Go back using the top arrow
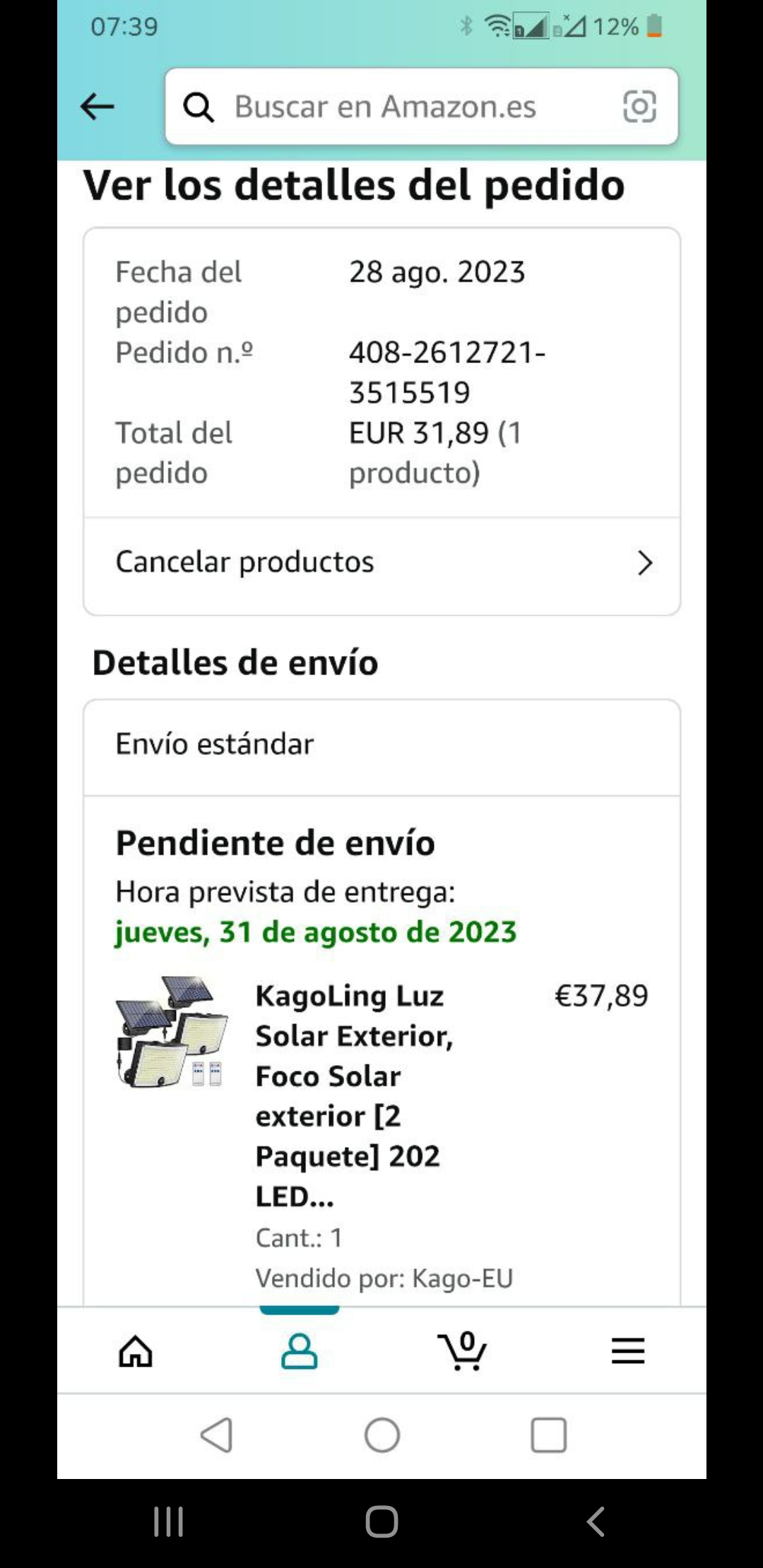This screenshot has width=763, height=1568. click(97, 107)
